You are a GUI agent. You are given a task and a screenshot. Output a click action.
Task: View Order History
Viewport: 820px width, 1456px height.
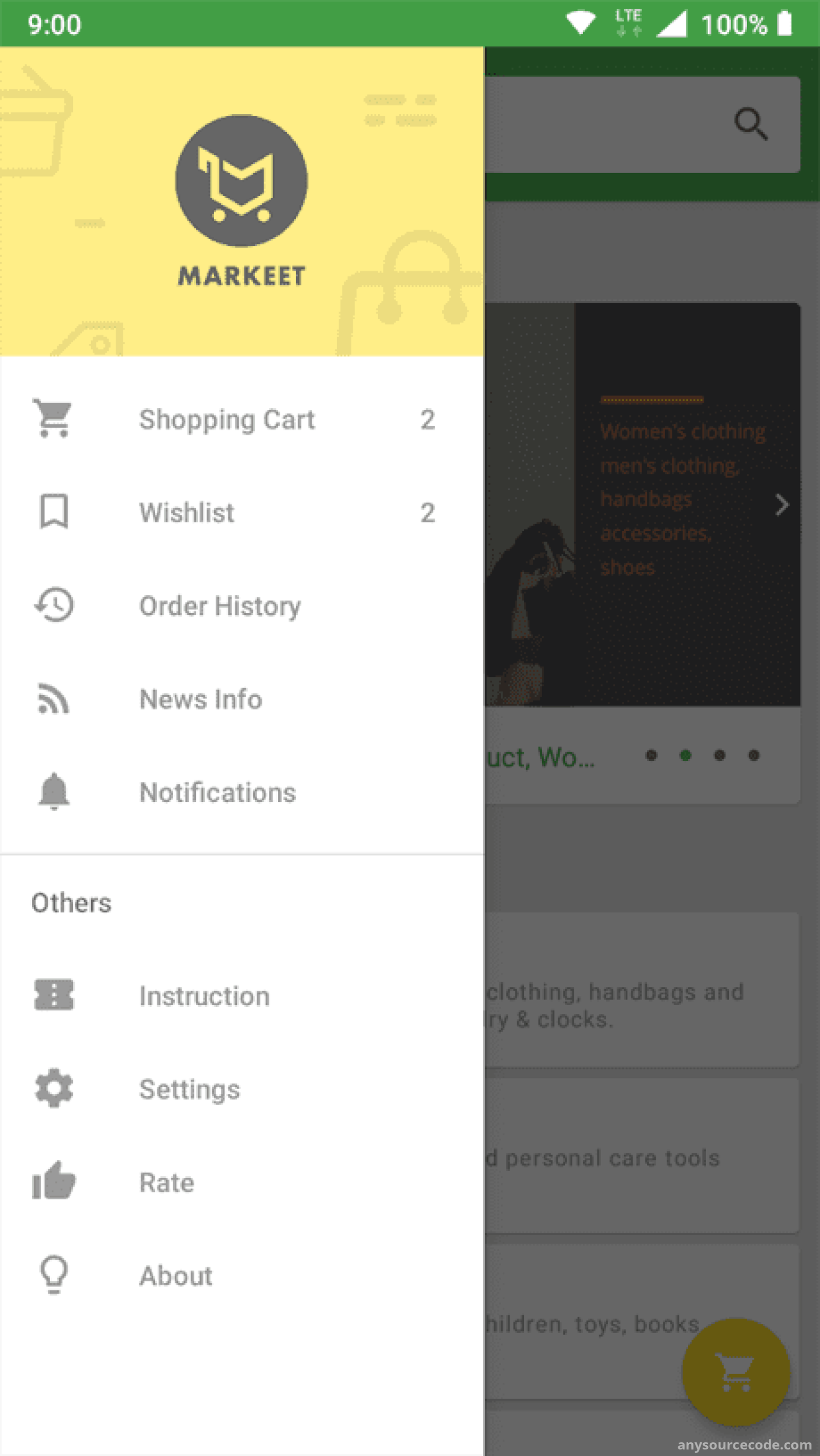click(x=241, y=606)
